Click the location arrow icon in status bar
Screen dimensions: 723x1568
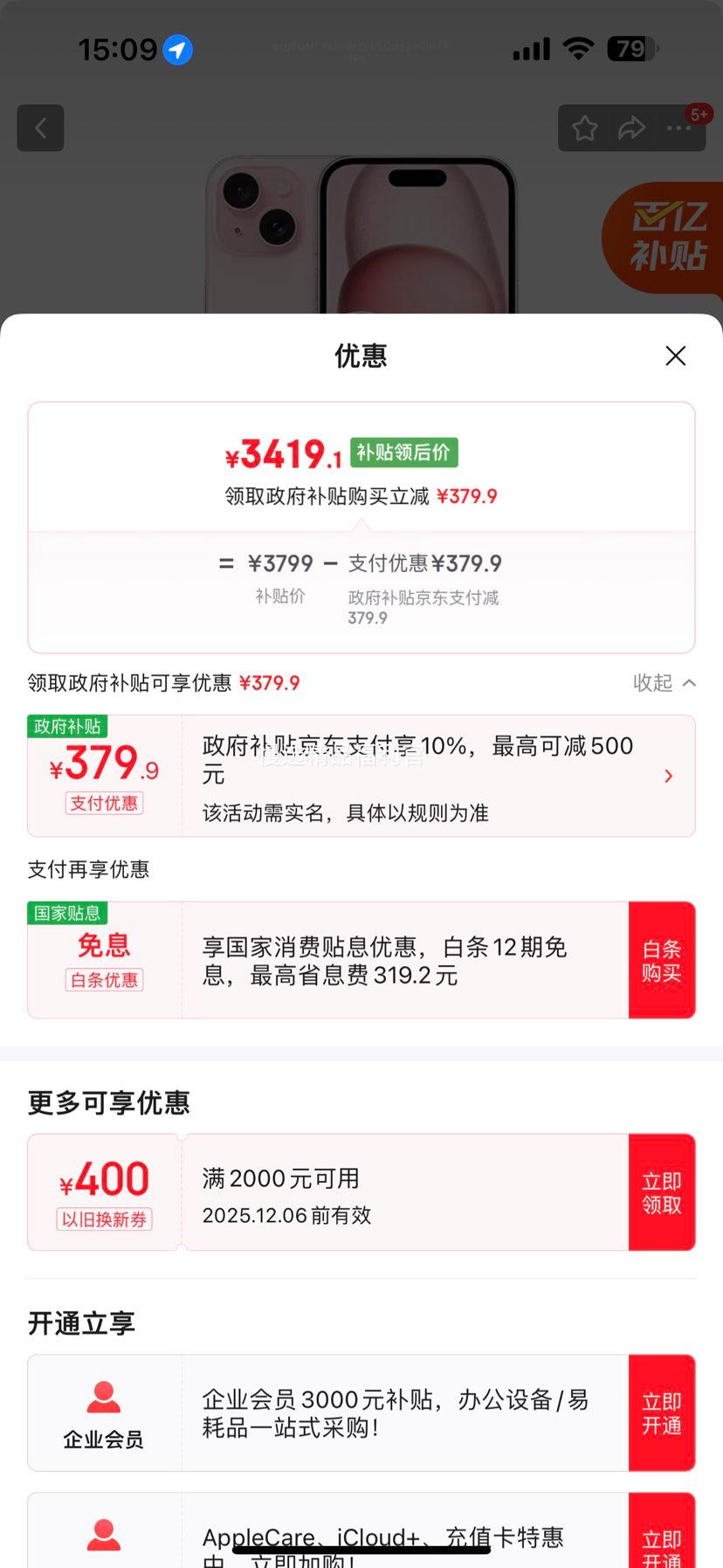click(x=176, y=50)
